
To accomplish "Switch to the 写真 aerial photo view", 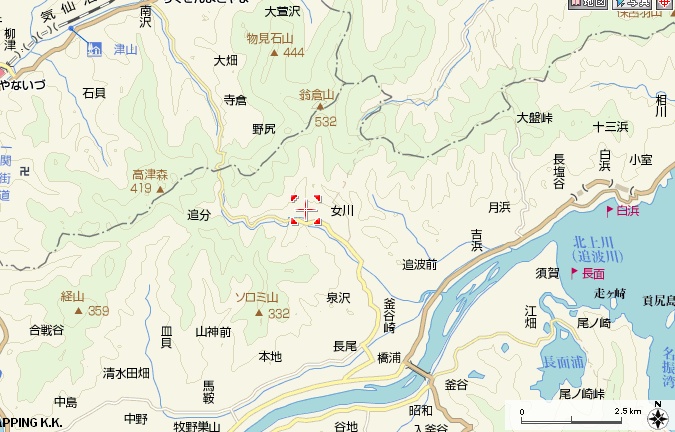I will point(634,4).
